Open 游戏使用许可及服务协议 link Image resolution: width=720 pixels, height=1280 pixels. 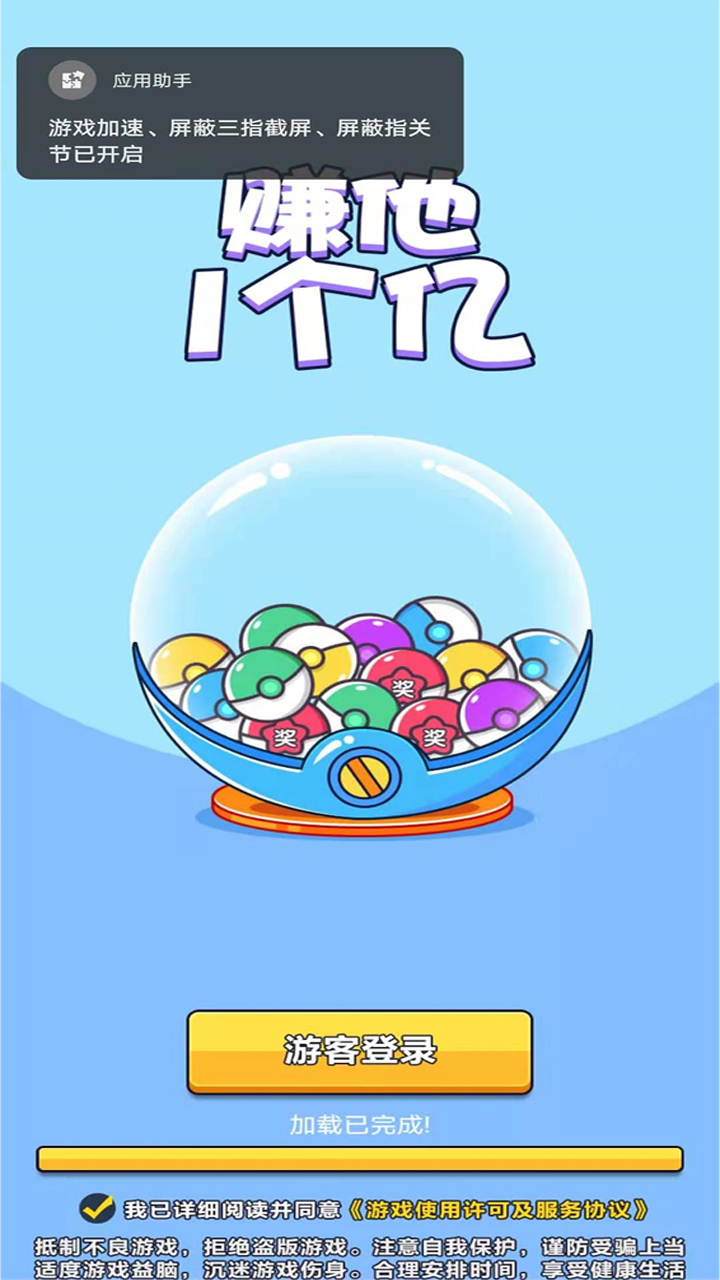point(500,1209)
